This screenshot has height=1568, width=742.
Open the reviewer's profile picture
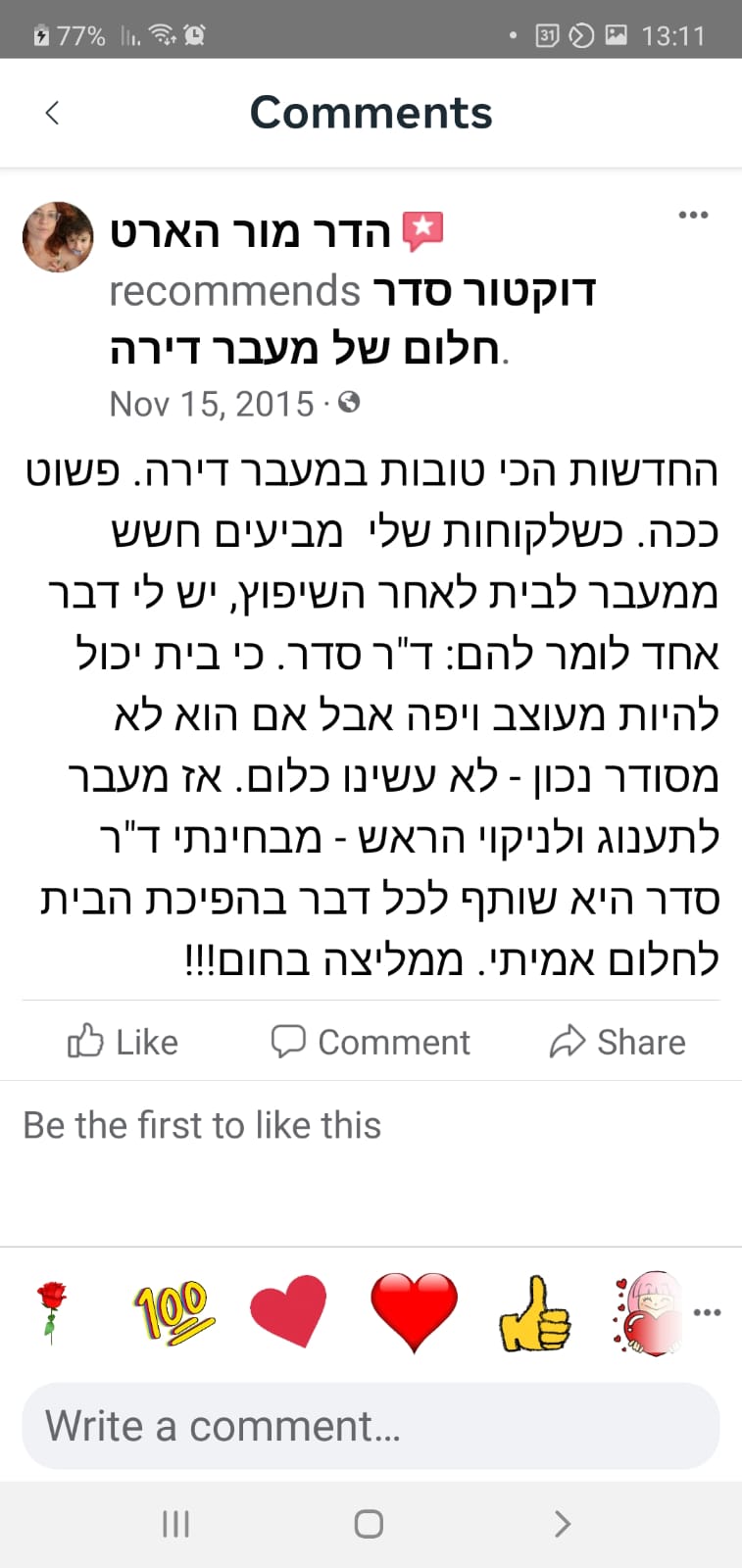(58, 237)
